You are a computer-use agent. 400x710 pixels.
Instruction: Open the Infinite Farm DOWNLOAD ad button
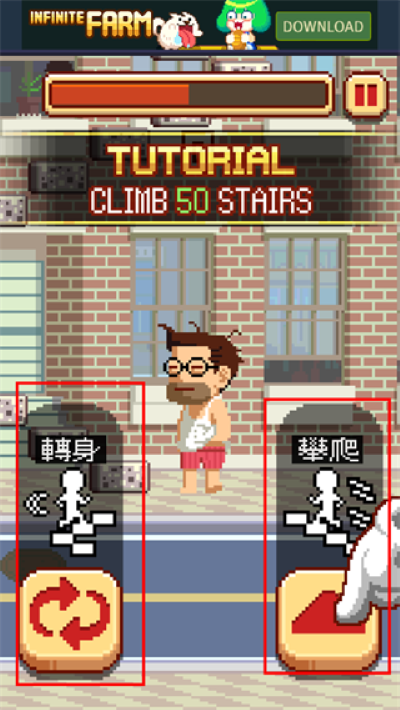pos(323,26)
